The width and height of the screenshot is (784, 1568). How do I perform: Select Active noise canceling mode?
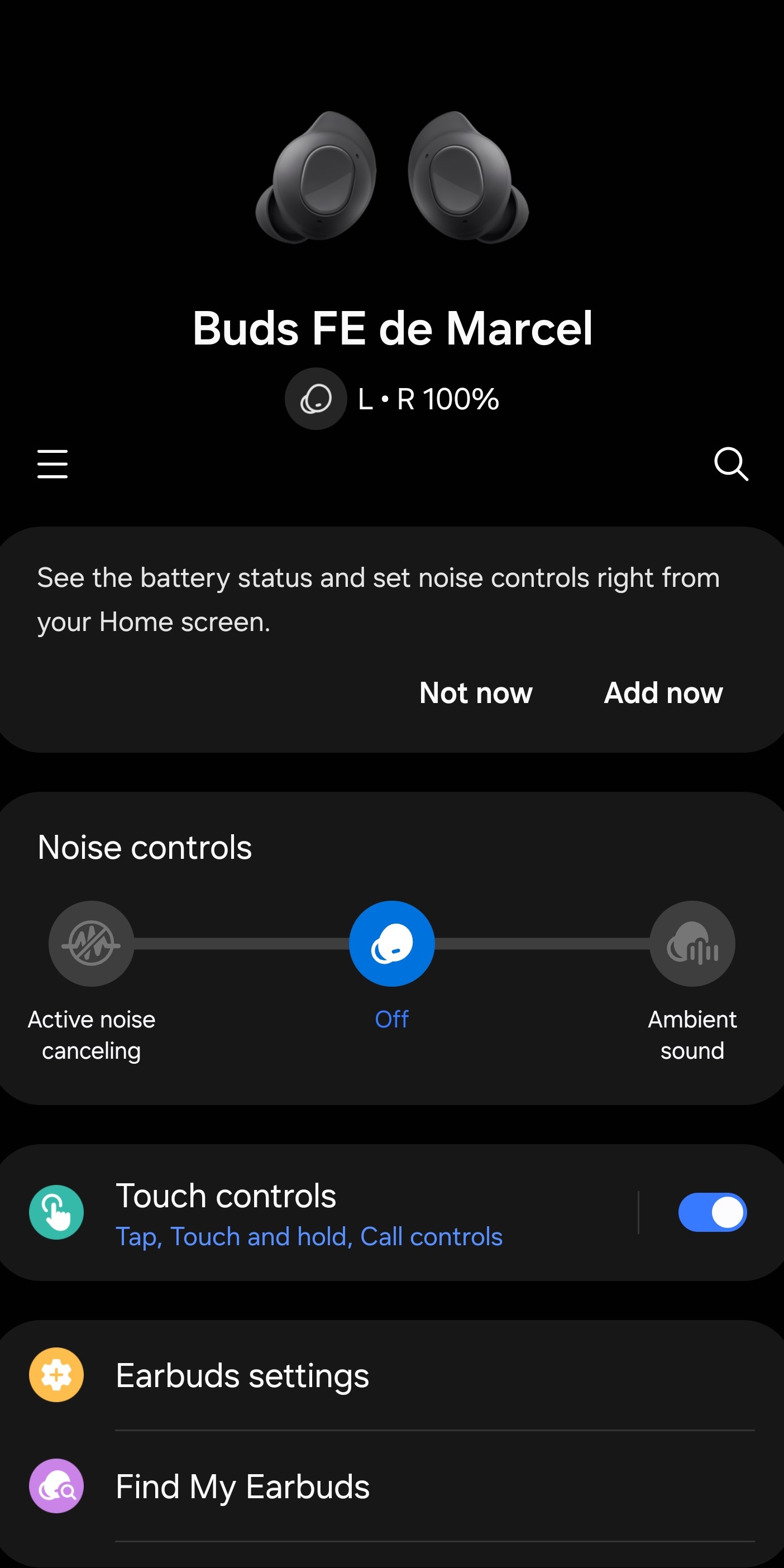click(x=92, y=944)
